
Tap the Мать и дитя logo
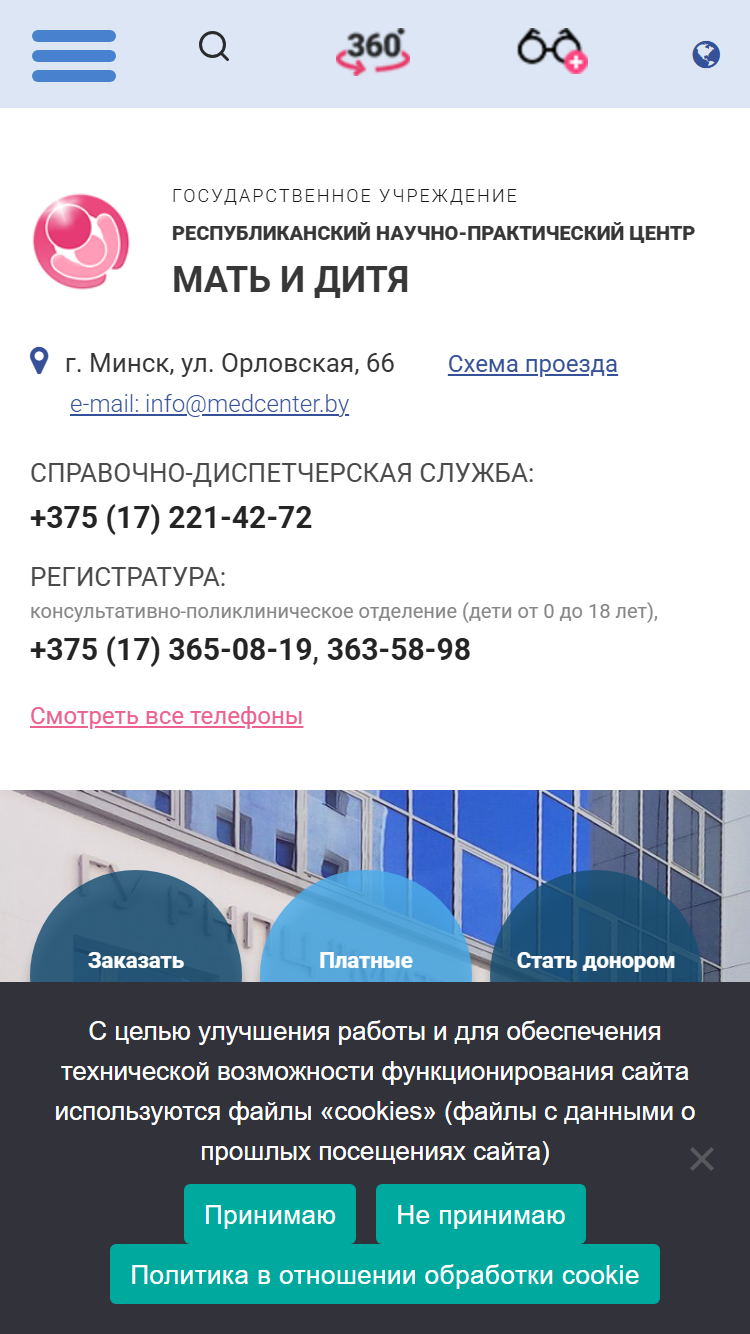(82, 241)
